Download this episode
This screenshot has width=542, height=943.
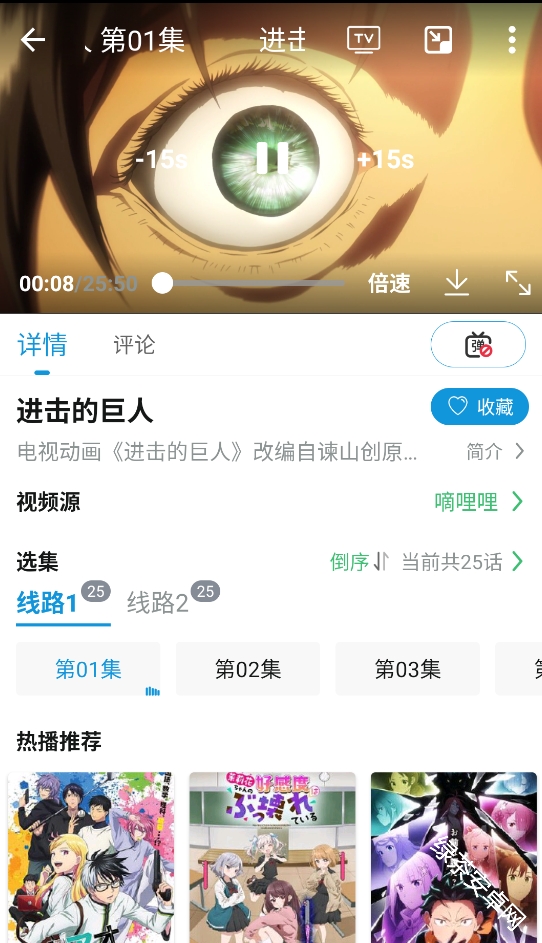457,283
